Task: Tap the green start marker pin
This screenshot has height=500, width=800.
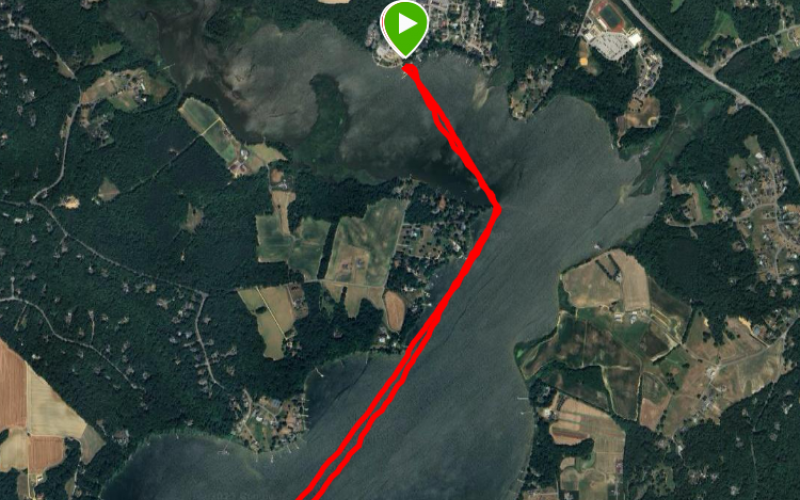Action: coord(404,24)
